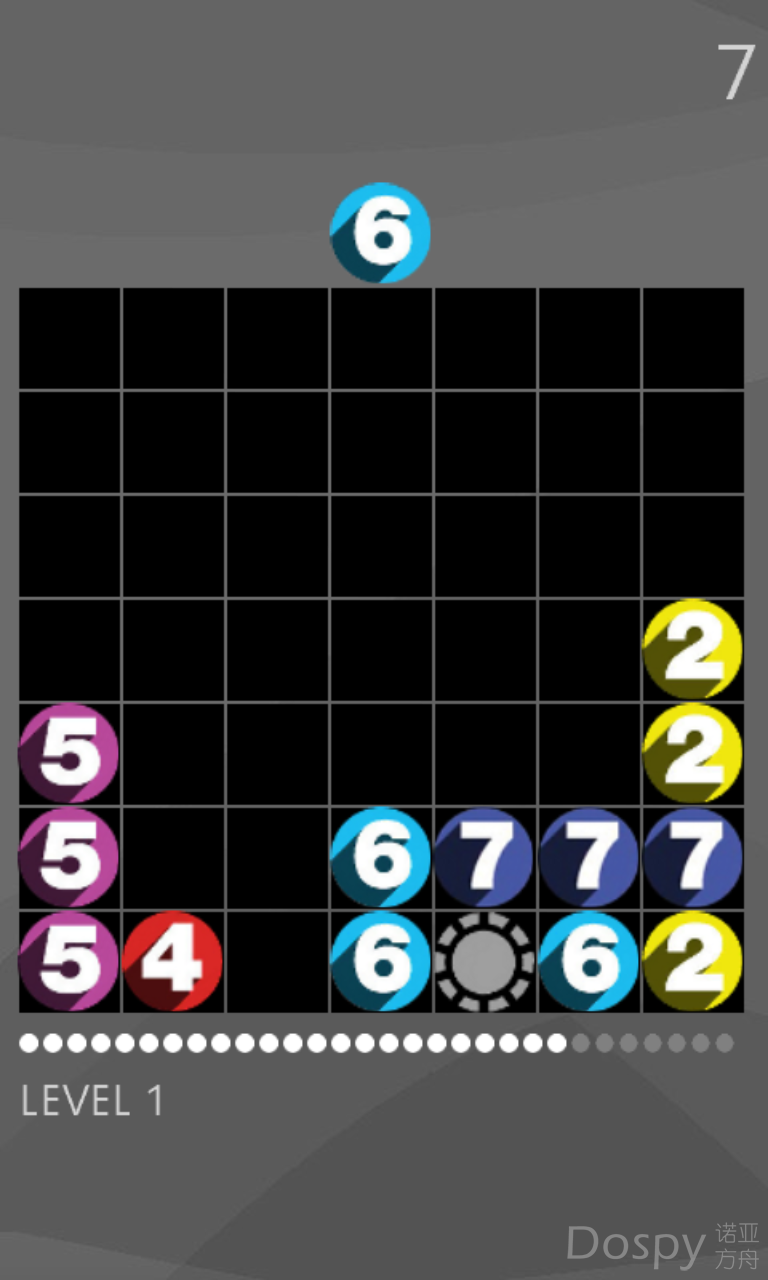Tap the gray cracked disc
The image size is (768, 1280).
pyautogui.click(x=485, y=961)
